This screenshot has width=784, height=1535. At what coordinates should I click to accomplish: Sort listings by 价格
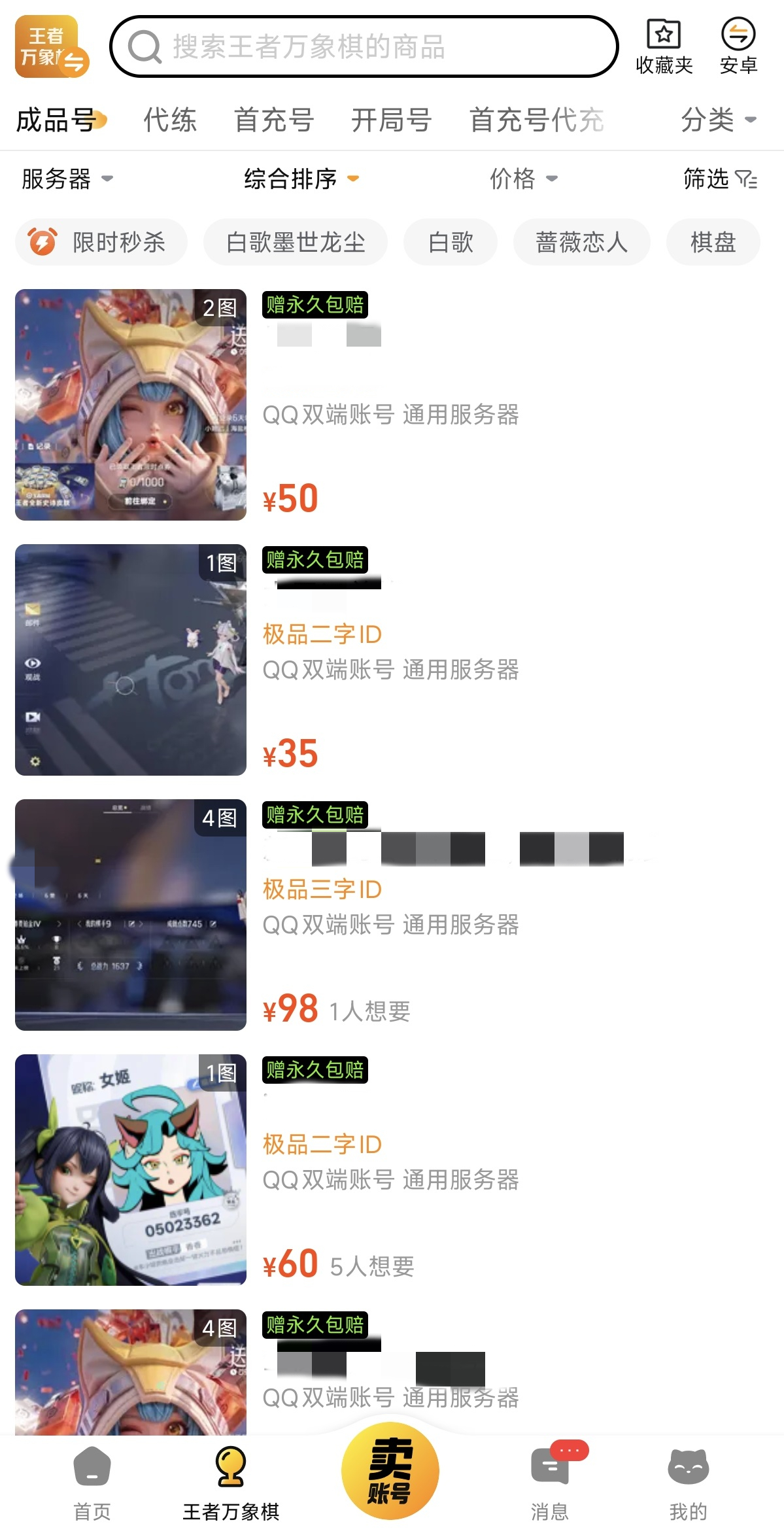(x=524, y=179)
